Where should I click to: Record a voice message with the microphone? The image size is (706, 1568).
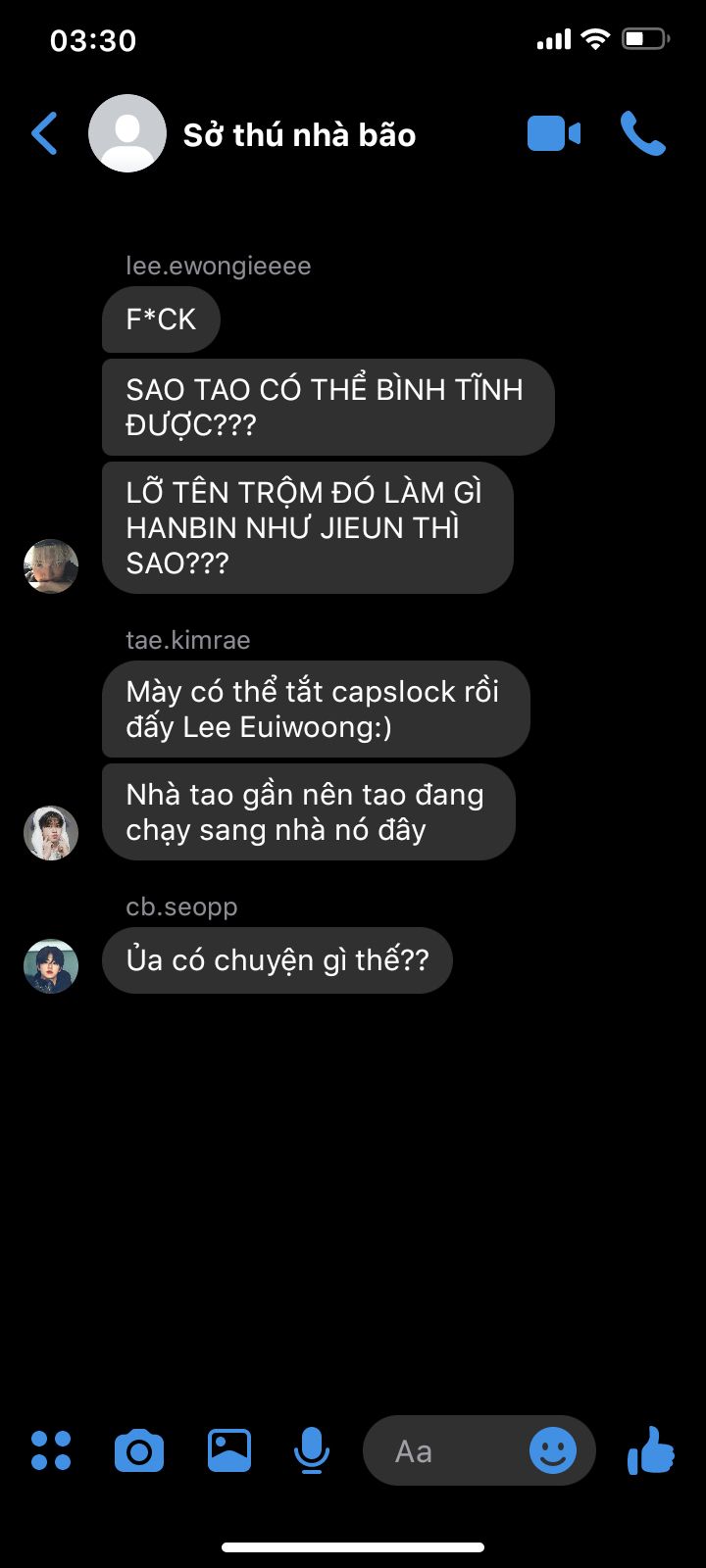click(312, 1450)
